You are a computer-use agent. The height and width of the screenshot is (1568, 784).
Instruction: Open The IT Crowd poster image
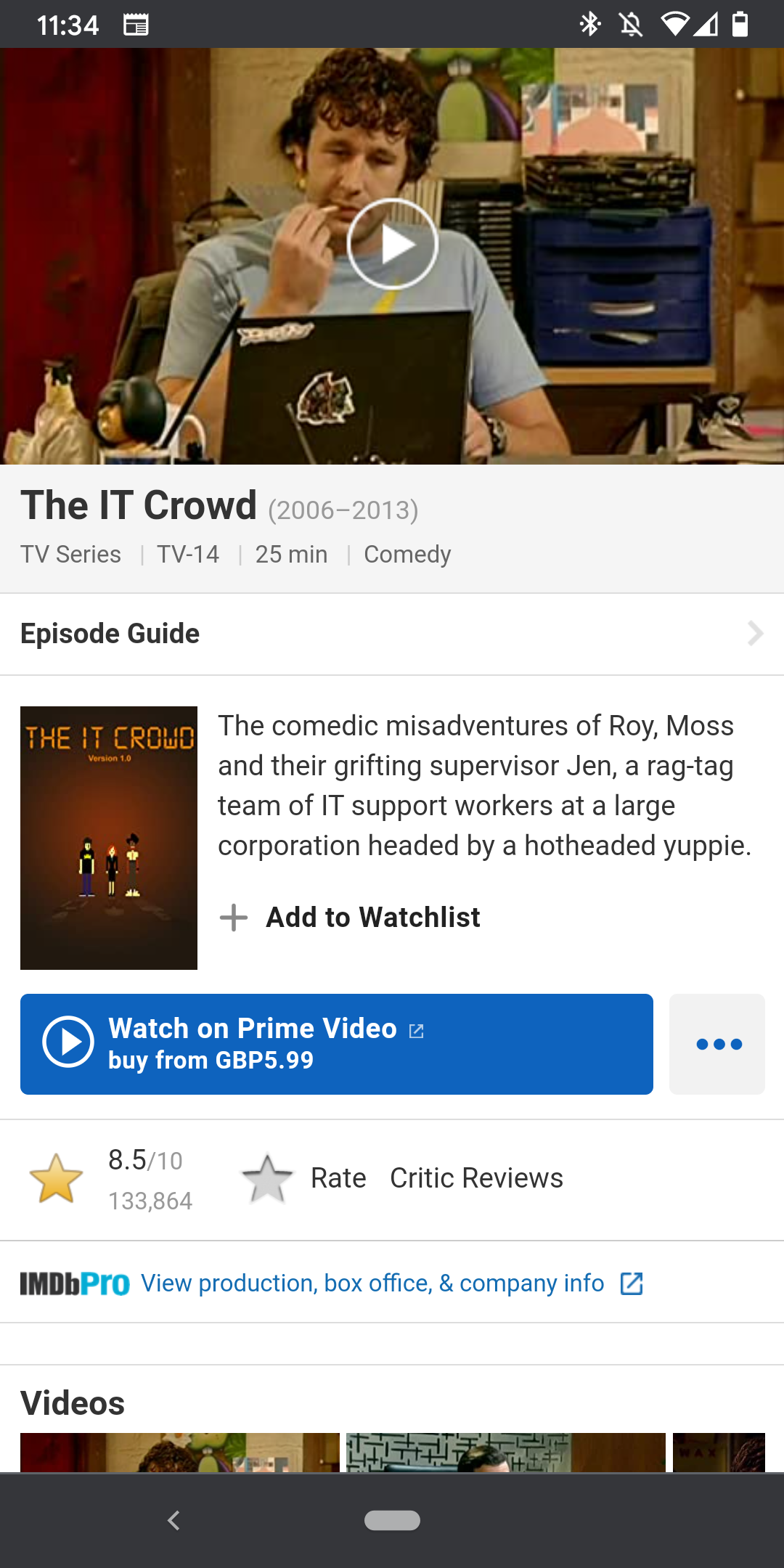(109, 838)
